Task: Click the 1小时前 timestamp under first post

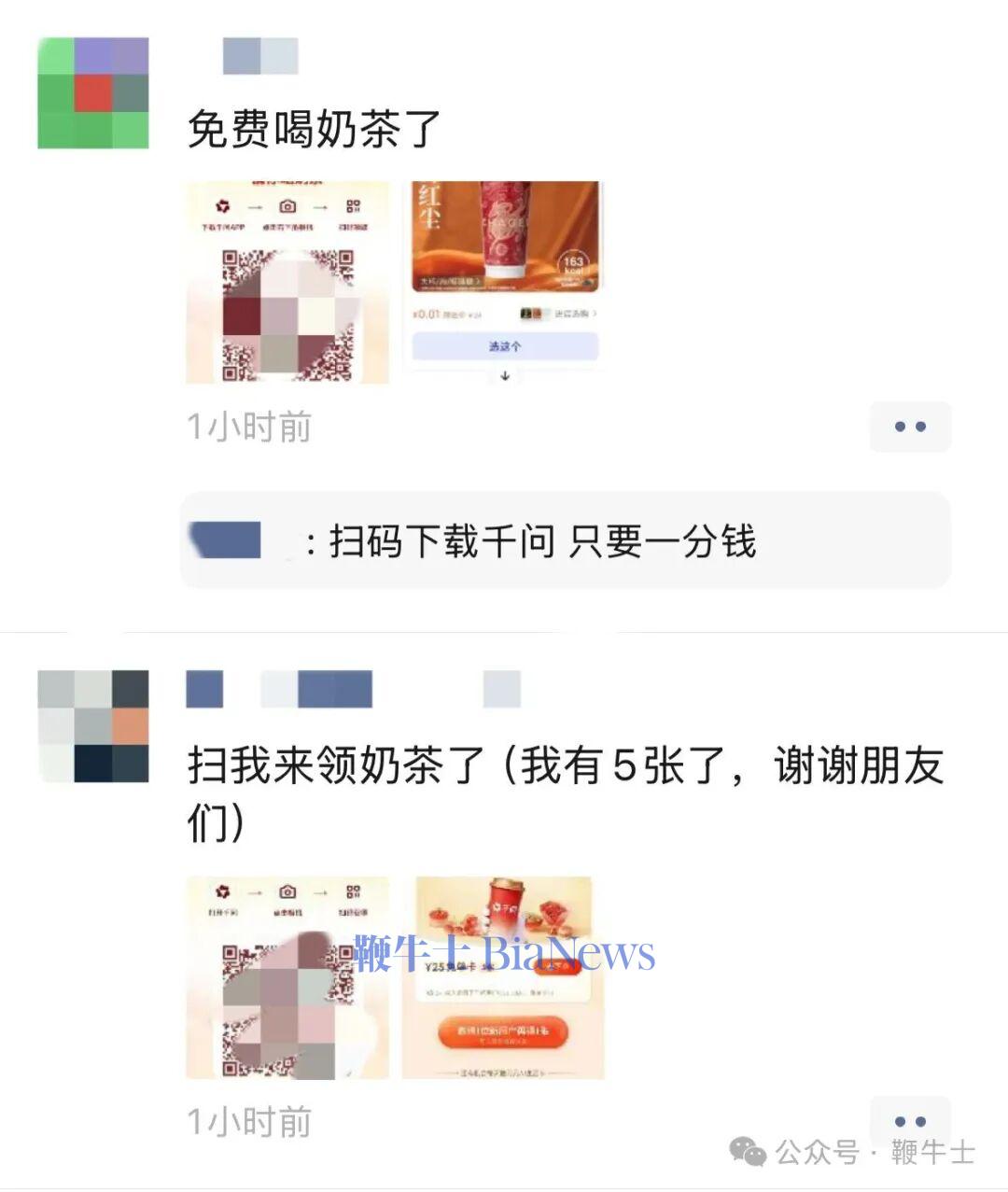Action: point(247,427)
